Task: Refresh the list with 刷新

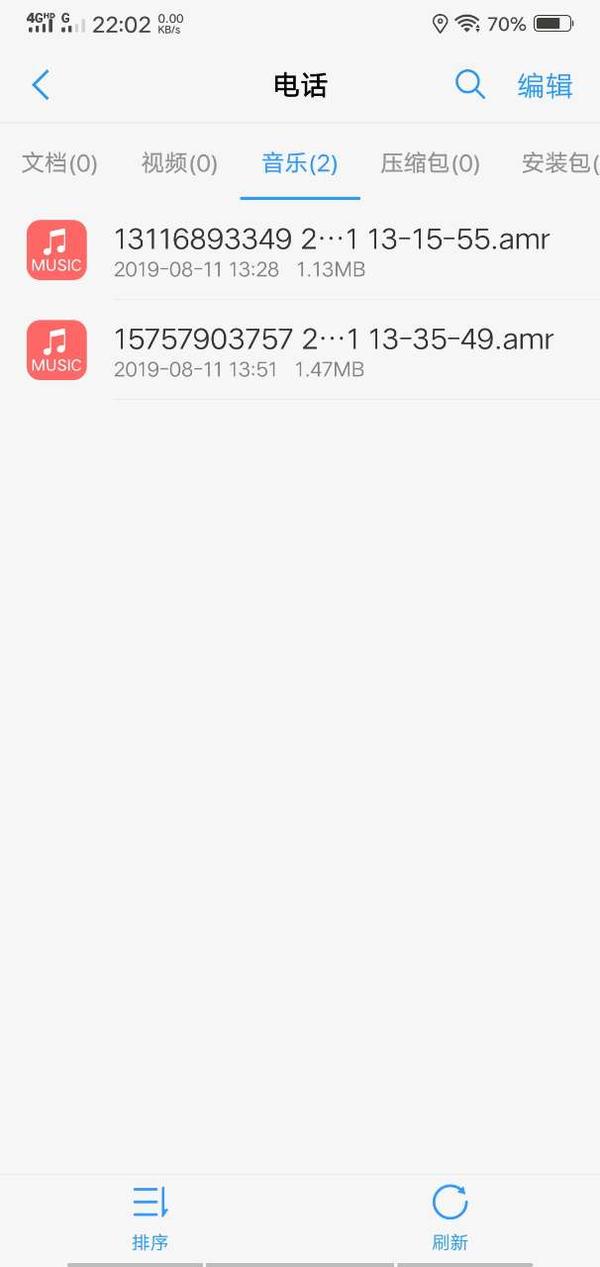Action: click(450, 1217)
